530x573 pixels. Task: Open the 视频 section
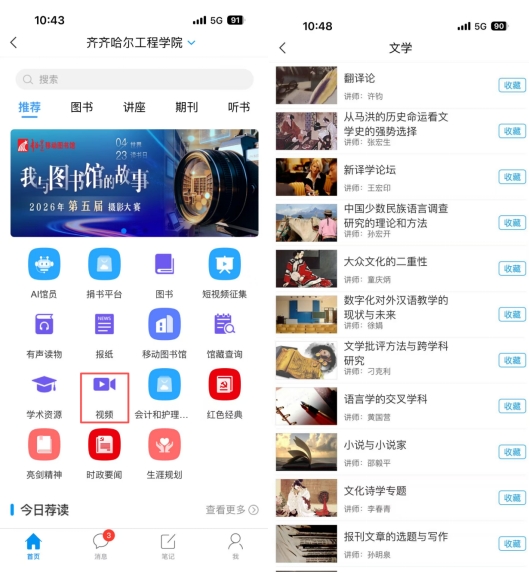pos(105,398)
